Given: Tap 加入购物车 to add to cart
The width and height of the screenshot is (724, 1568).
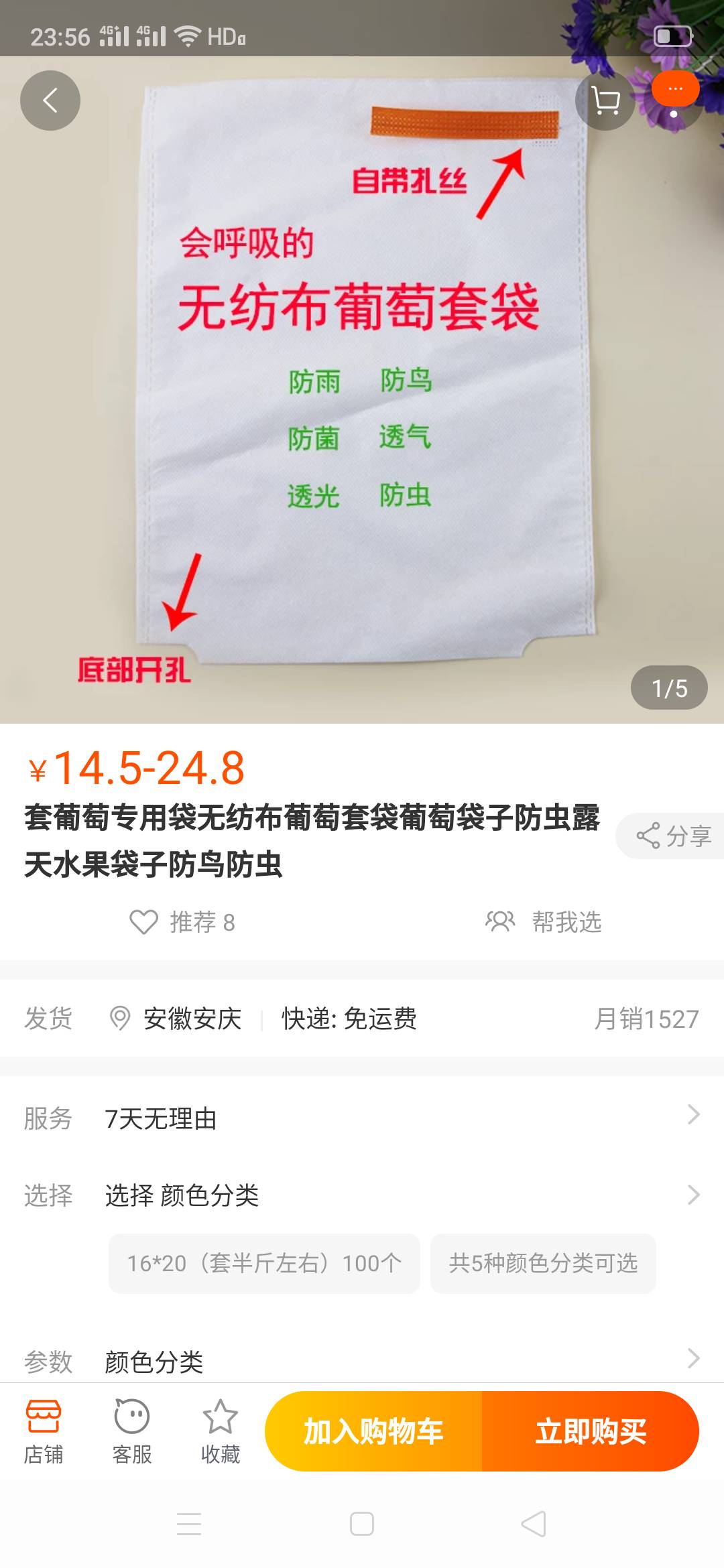Looking at the screenshot, I should tap(373, 1431).
